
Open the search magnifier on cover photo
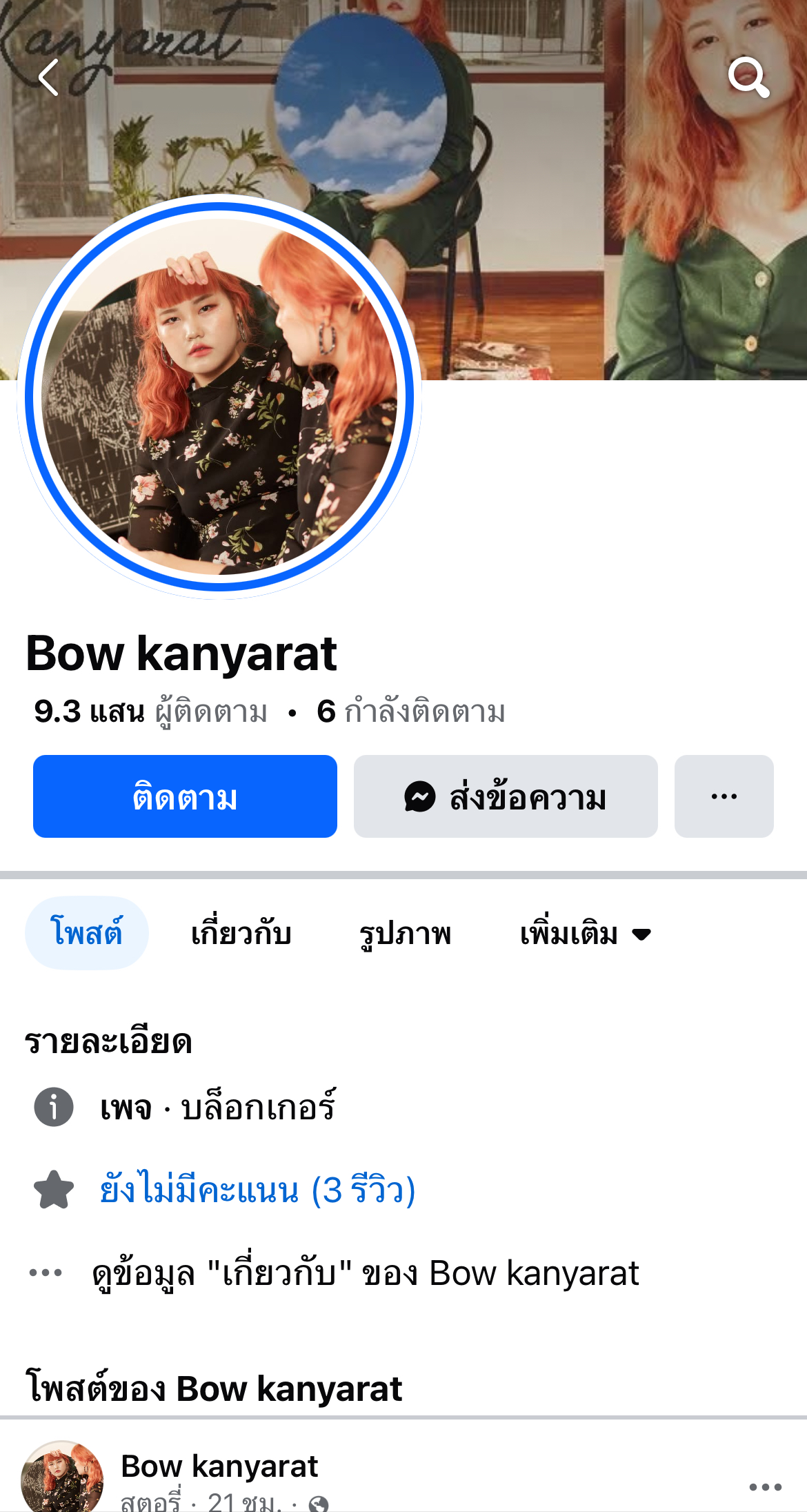coord(749,77)
